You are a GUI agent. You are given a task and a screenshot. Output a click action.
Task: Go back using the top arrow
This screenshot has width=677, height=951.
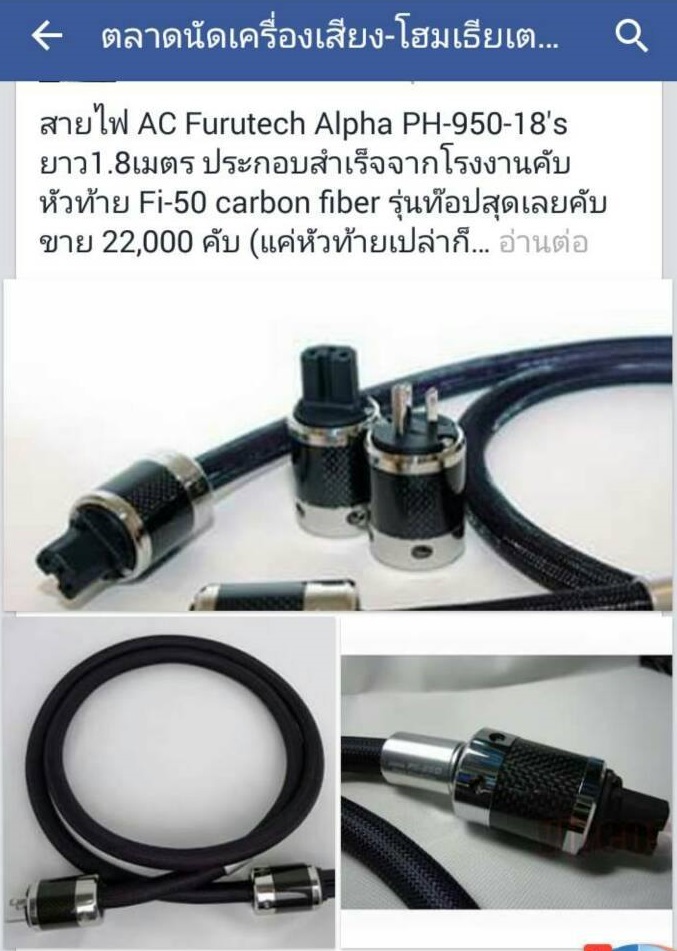pos(46,37)
